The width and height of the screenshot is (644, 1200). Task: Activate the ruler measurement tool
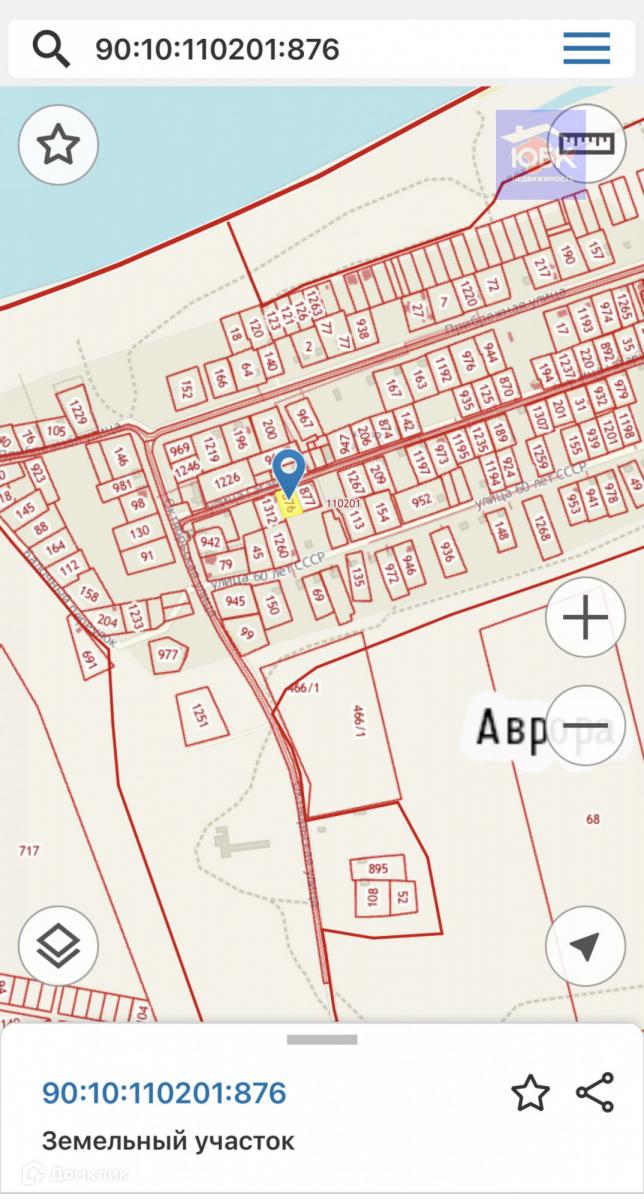pyautogui.click(x=585, y=144)
